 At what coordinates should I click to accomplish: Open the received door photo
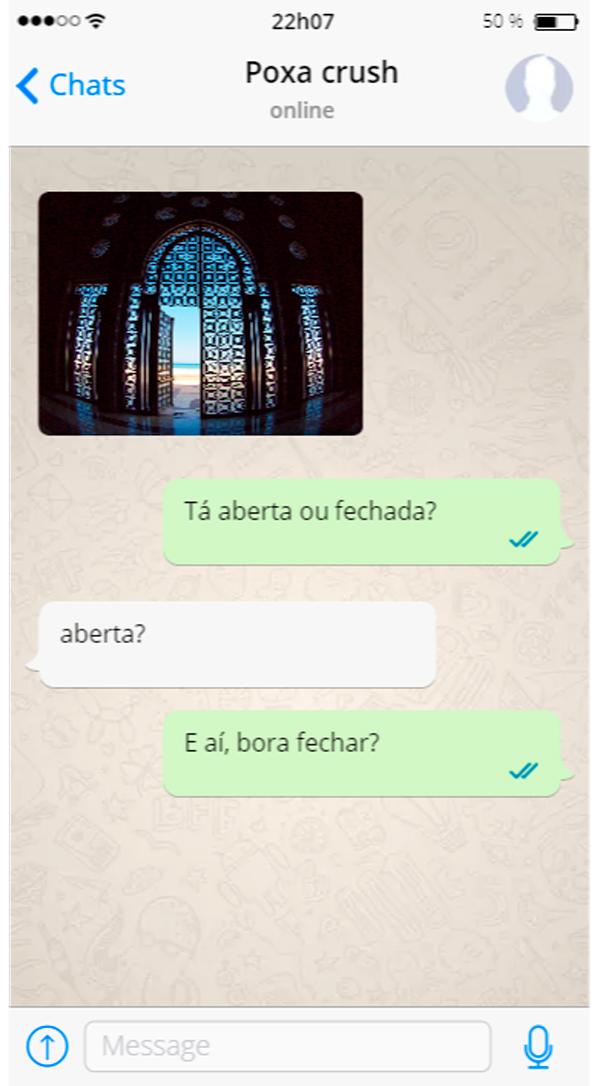tap(200, 313)
